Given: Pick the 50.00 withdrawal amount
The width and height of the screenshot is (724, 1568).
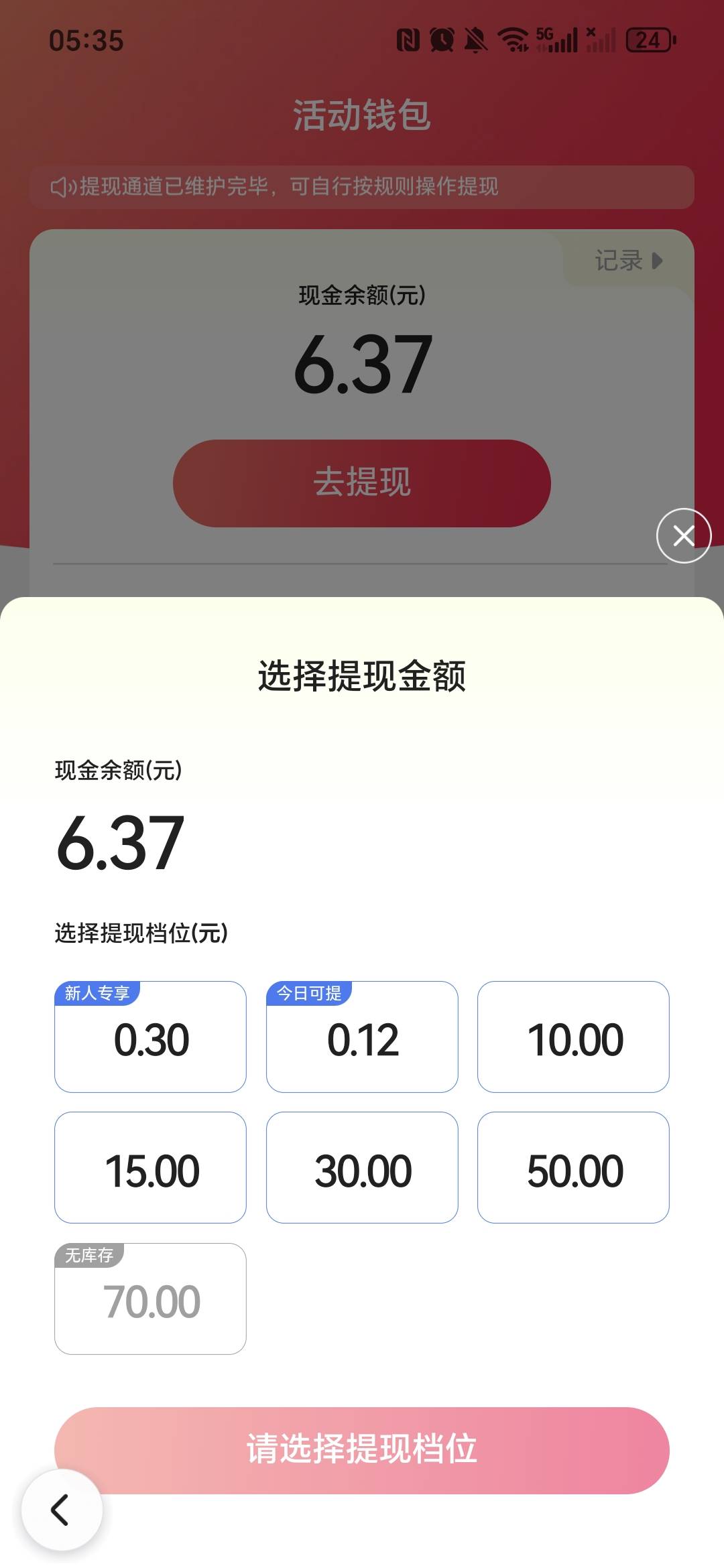Looking at the screenshot, I should [573, 1167].
